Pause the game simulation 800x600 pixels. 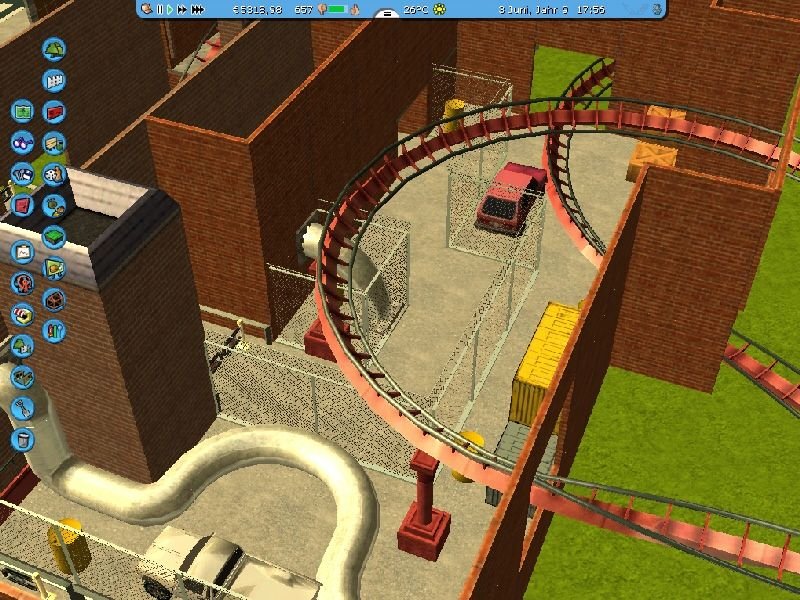tap(160, 9)
